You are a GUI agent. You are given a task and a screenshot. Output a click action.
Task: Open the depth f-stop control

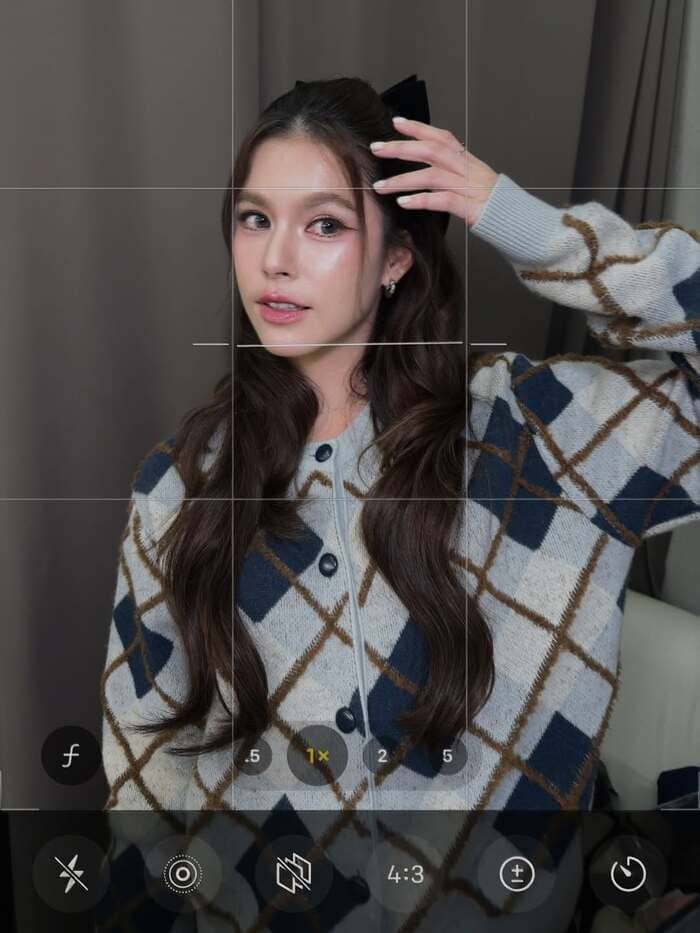(x=71, y=756)
